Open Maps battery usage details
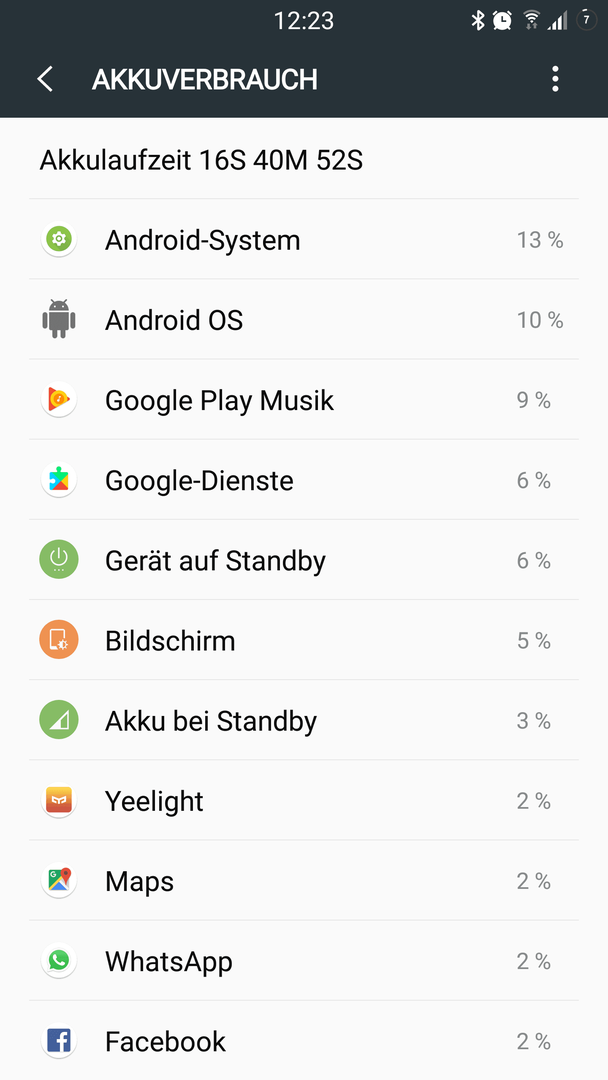The height and width of the screenshot is (1080, 608). point(304,880)
